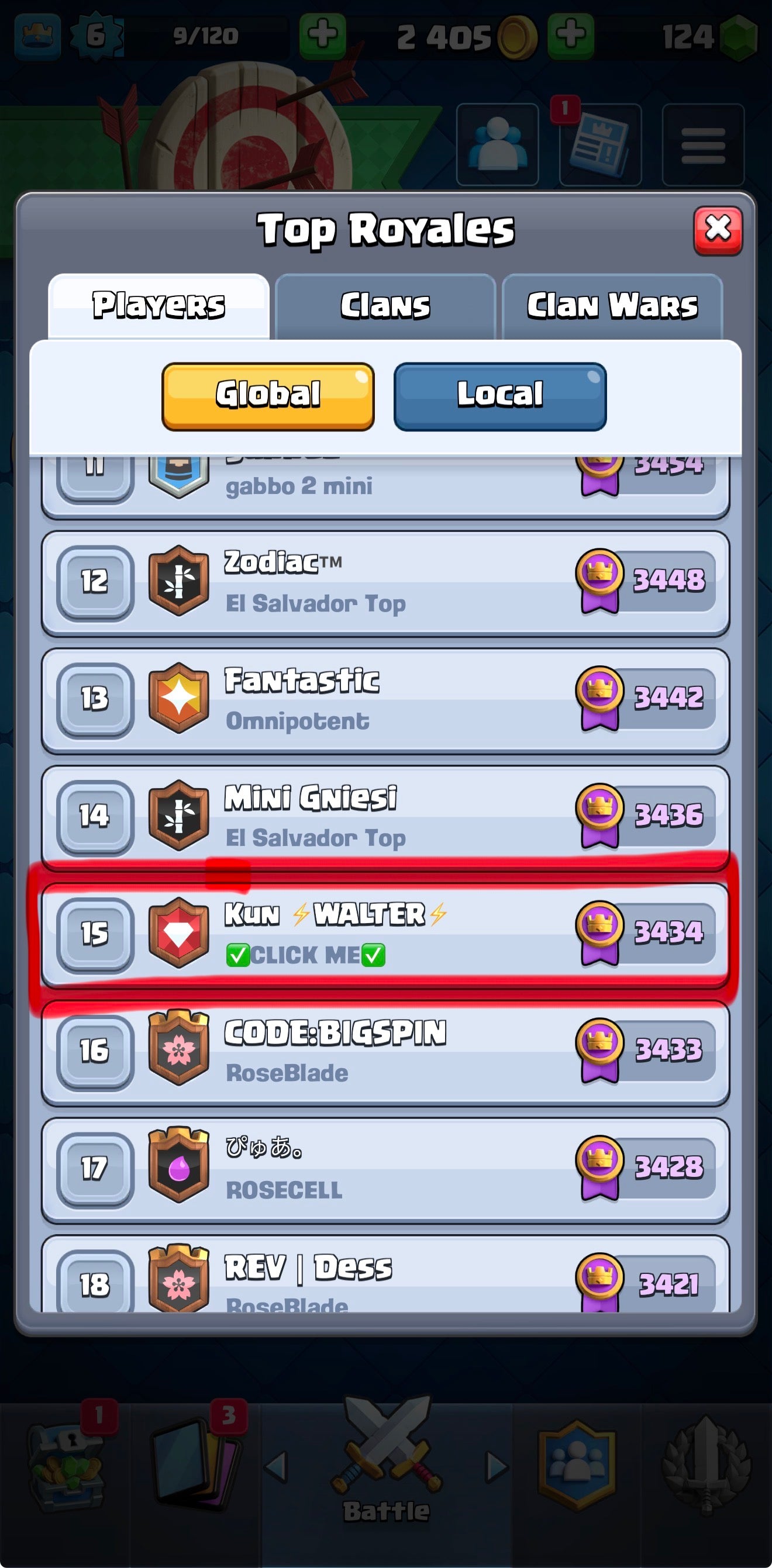The image size is (772, 1568).
Task: Open REV | Dess's player entry
Action: [385, 1278]
